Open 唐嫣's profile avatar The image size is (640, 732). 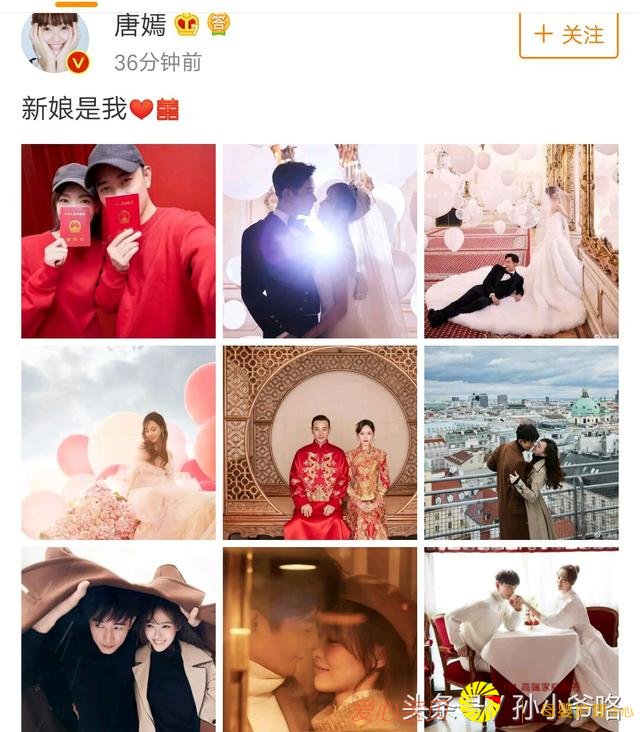55,42
